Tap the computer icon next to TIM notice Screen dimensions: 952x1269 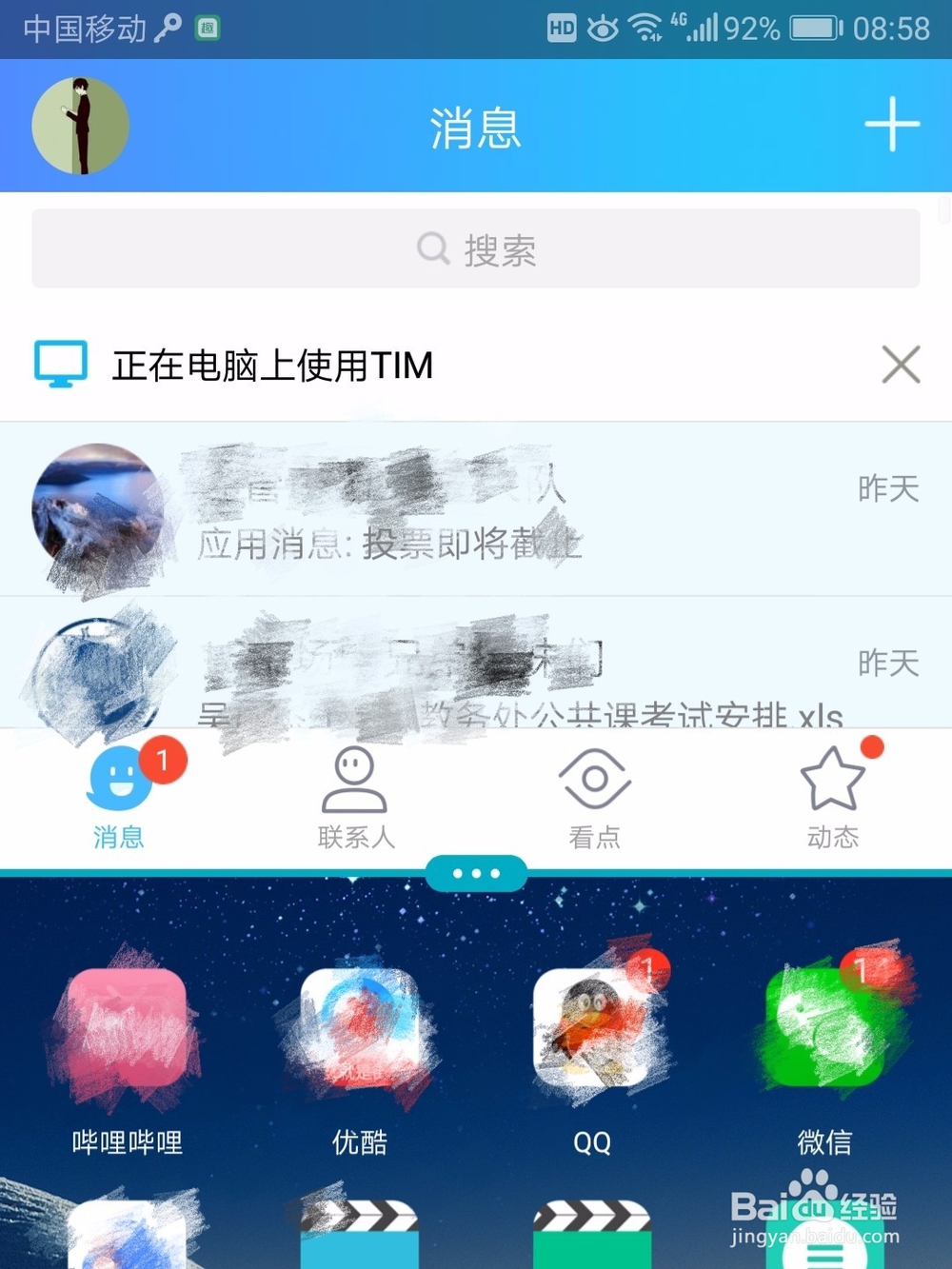60,365
